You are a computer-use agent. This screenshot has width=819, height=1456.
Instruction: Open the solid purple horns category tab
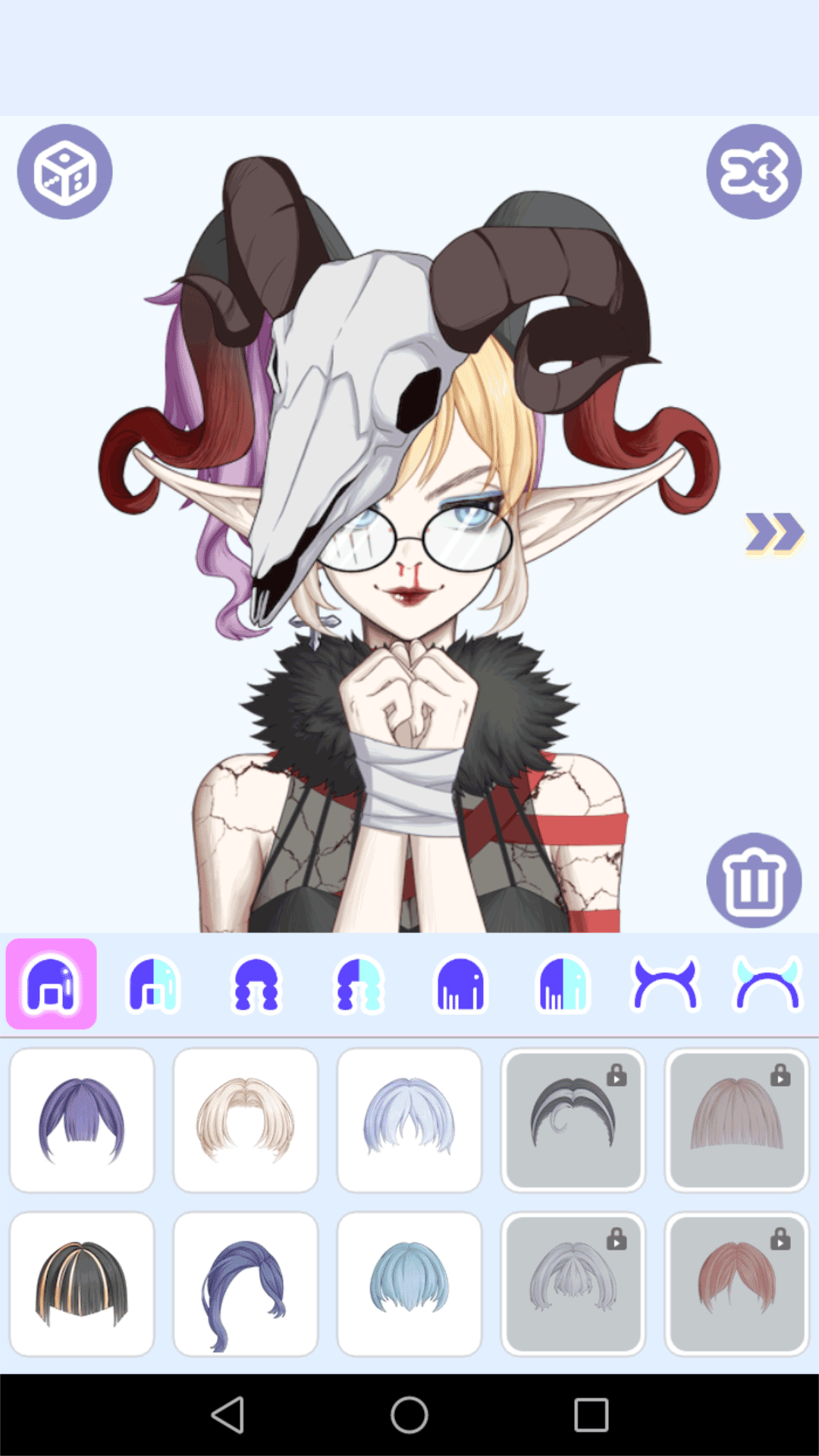[665, 984]
